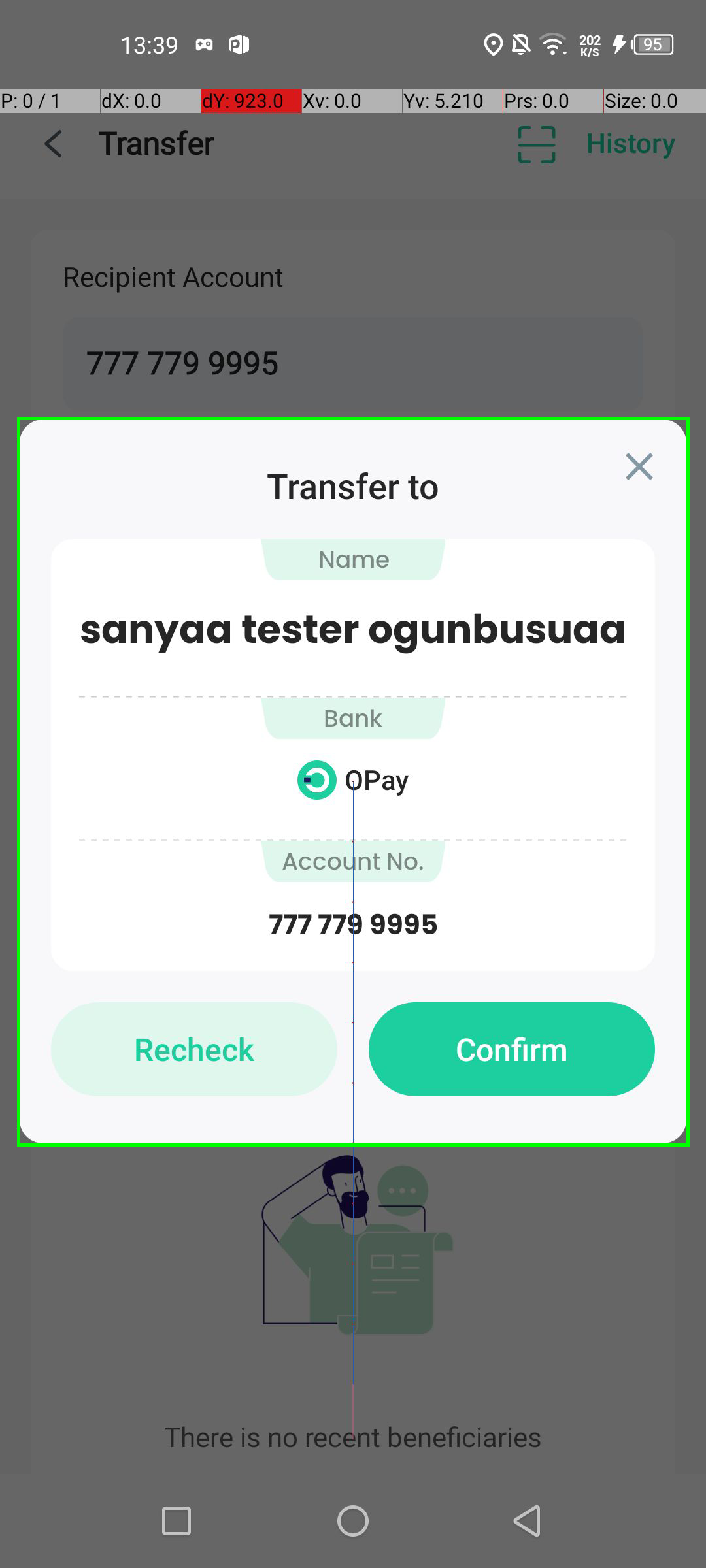Go back from the Transfer screen
Image resolution: width=706 pixels, height=1568 pixels.
click(54, 144)
